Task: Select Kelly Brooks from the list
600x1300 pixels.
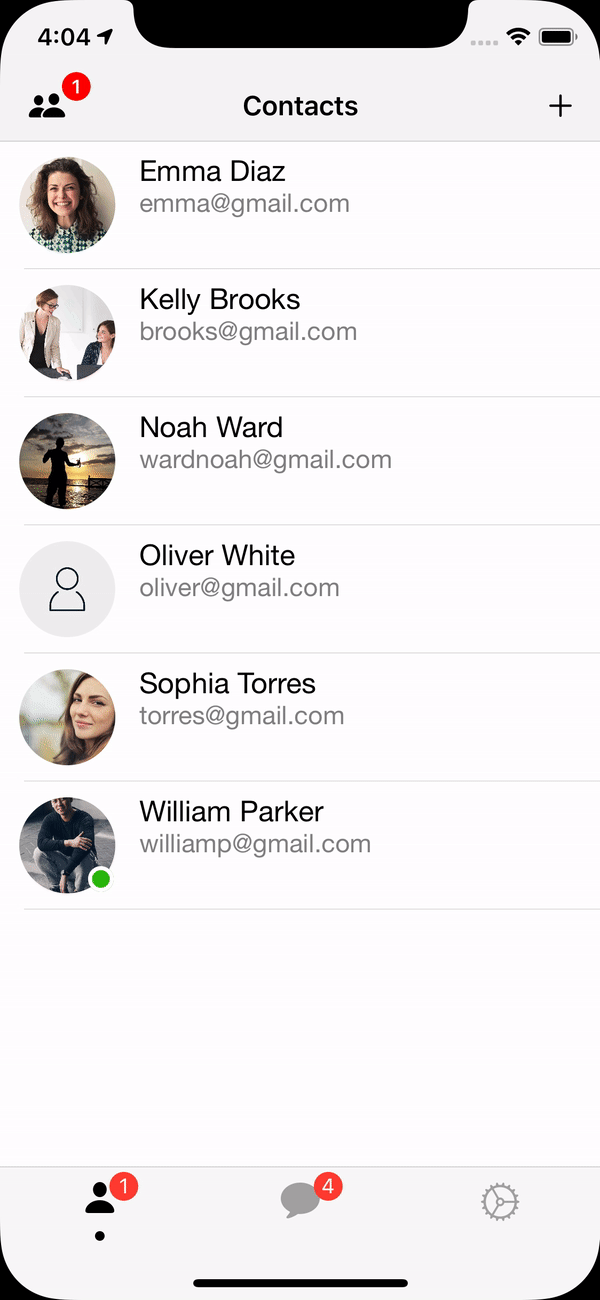Action: (x=300, y=333)
